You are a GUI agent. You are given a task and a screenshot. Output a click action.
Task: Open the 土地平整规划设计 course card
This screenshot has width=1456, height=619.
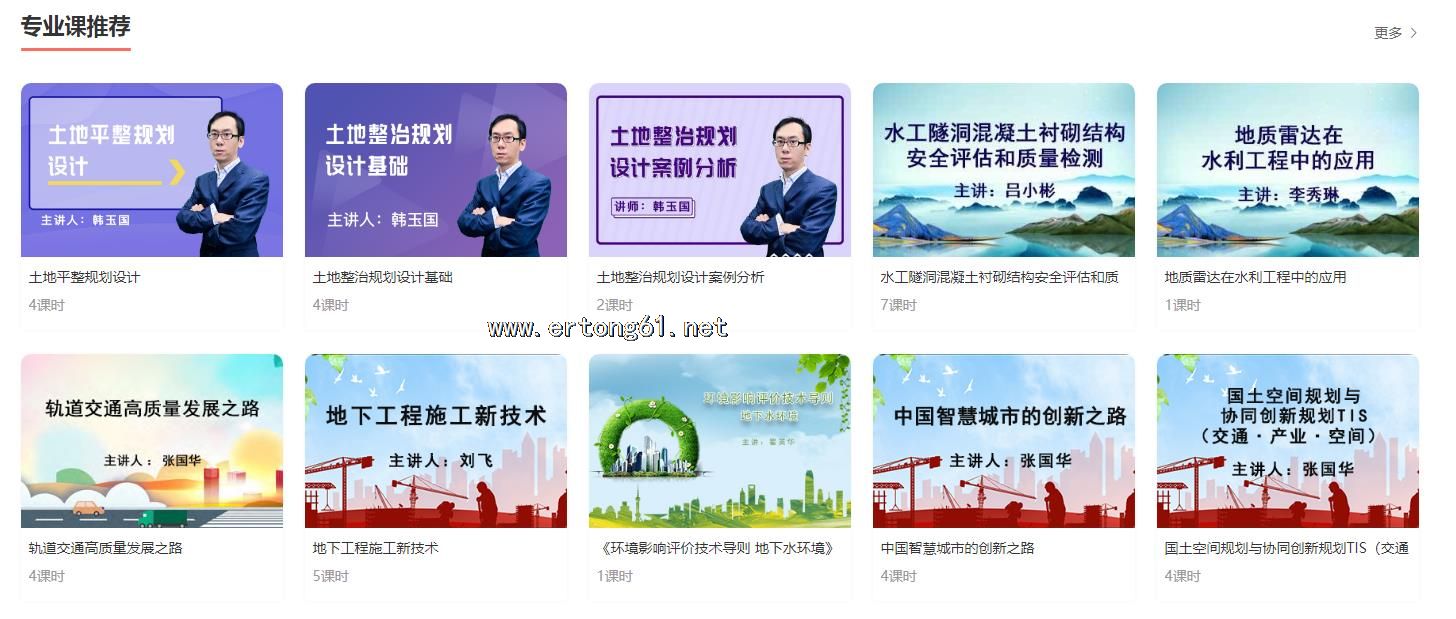(x=151, y=170)
